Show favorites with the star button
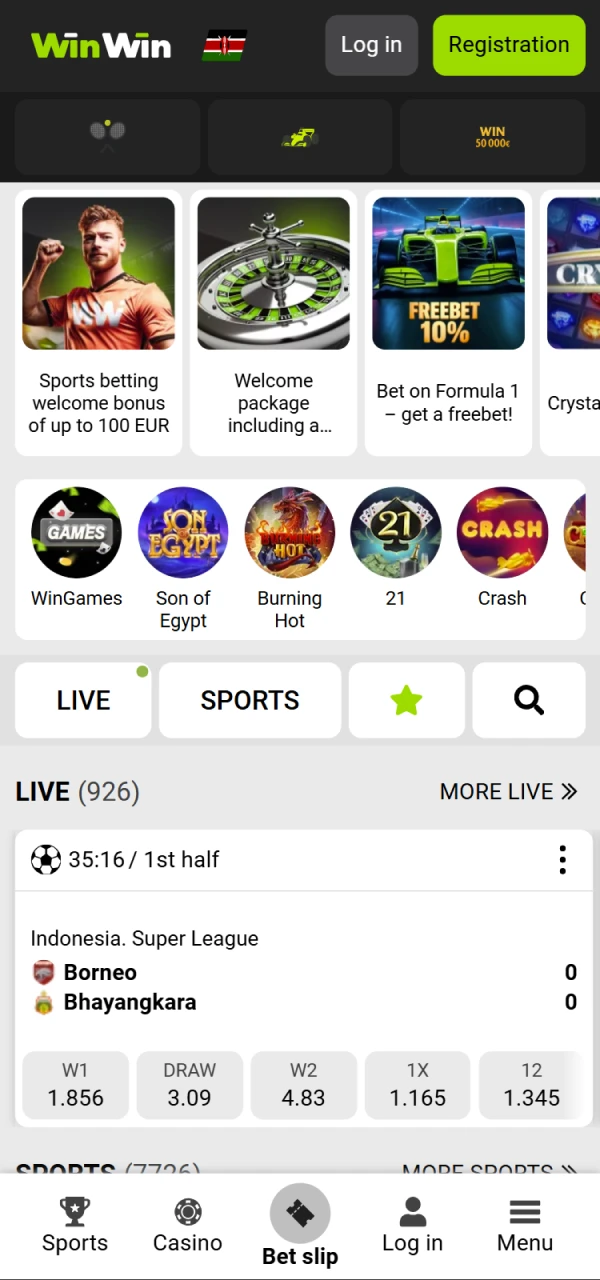Image resolution: width=600 pixels, height=1280 pixels. [406, 700]
